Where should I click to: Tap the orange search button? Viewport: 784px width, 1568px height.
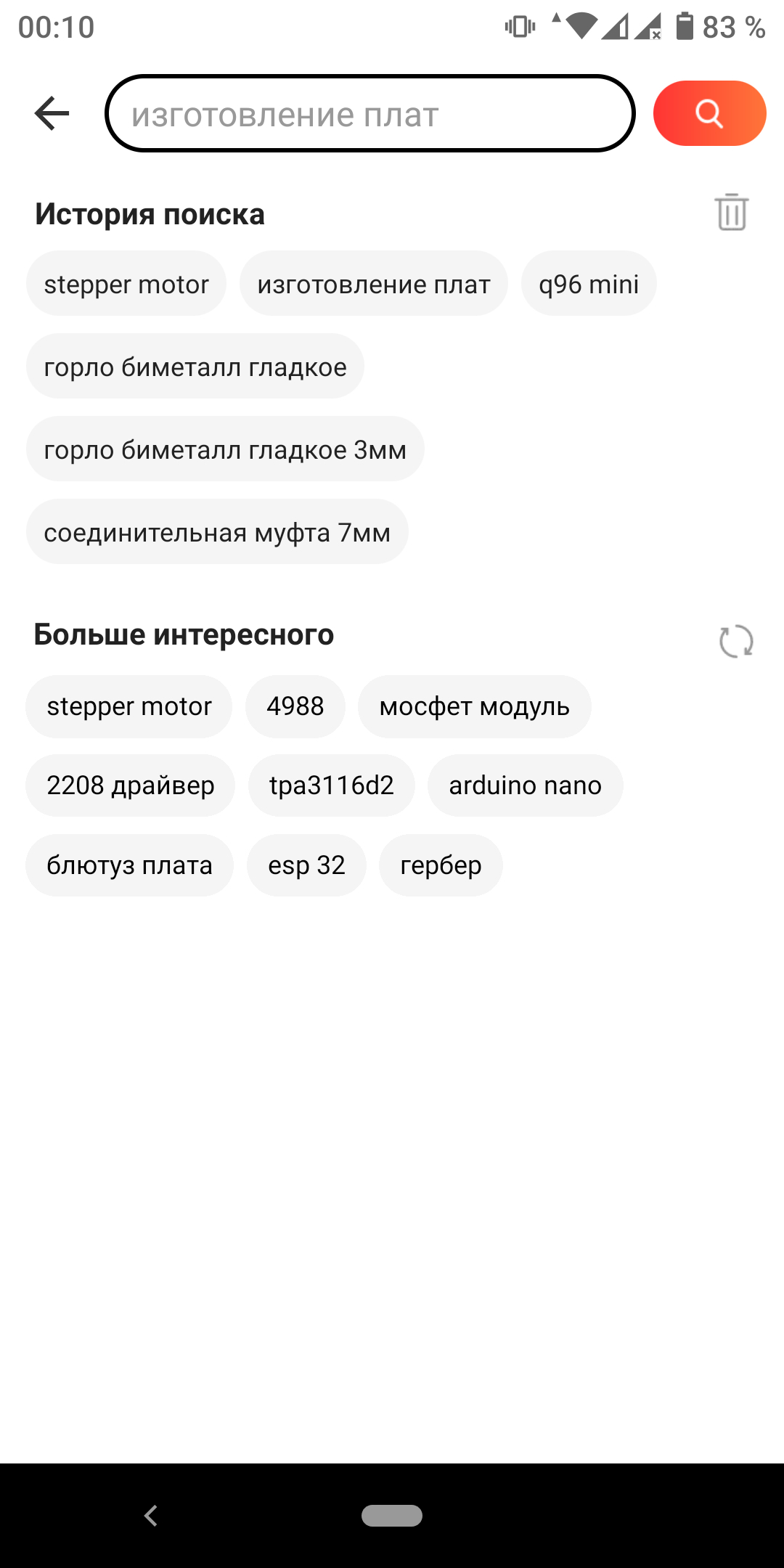(709, 113)
